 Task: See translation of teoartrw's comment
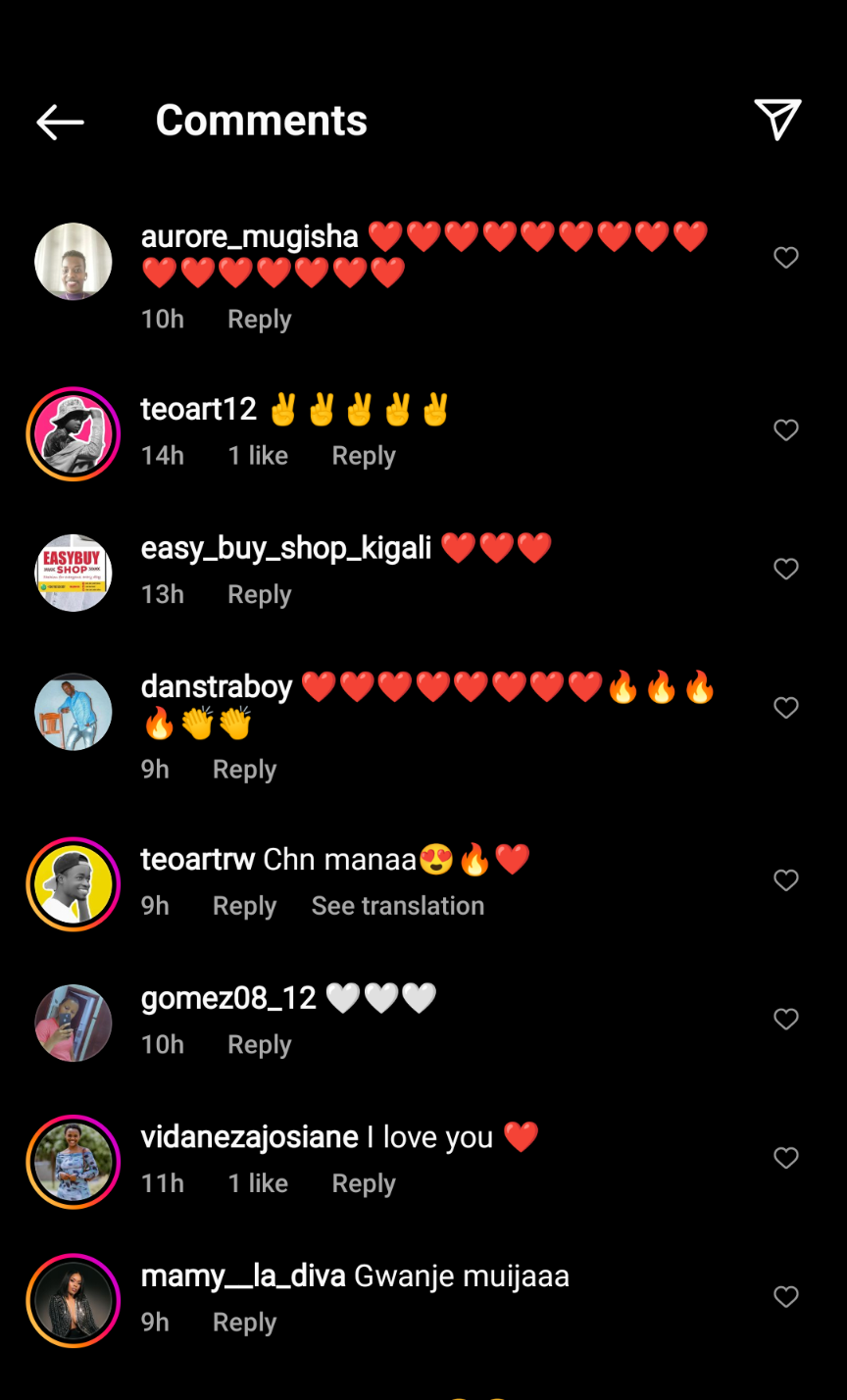coord(397,906)
